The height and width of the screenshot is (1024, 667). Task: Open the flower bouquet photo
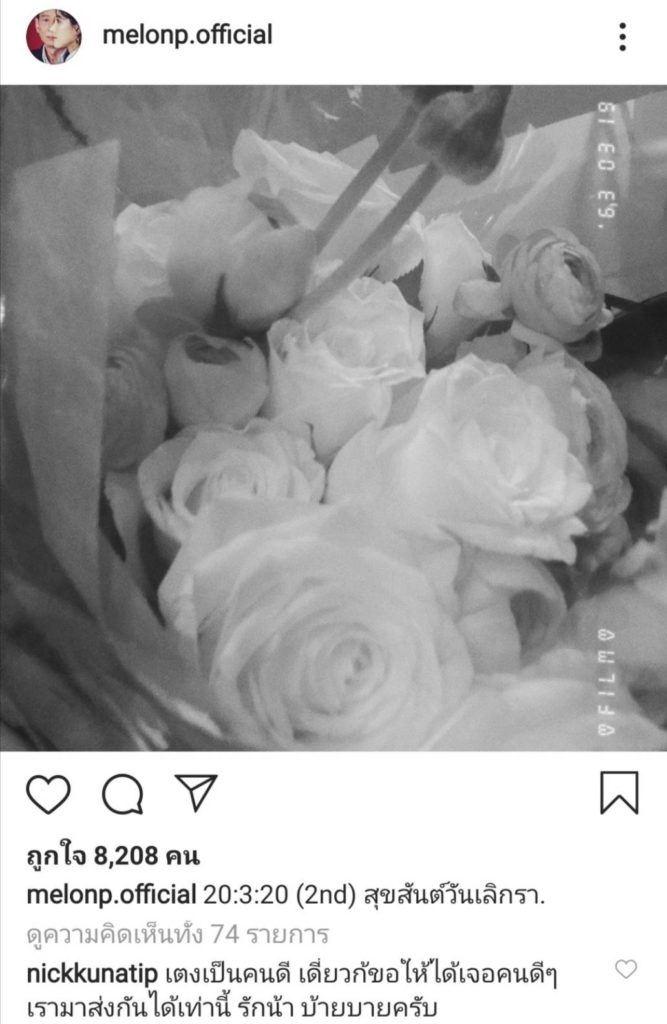pyautogui.click(x=333, y=418)
